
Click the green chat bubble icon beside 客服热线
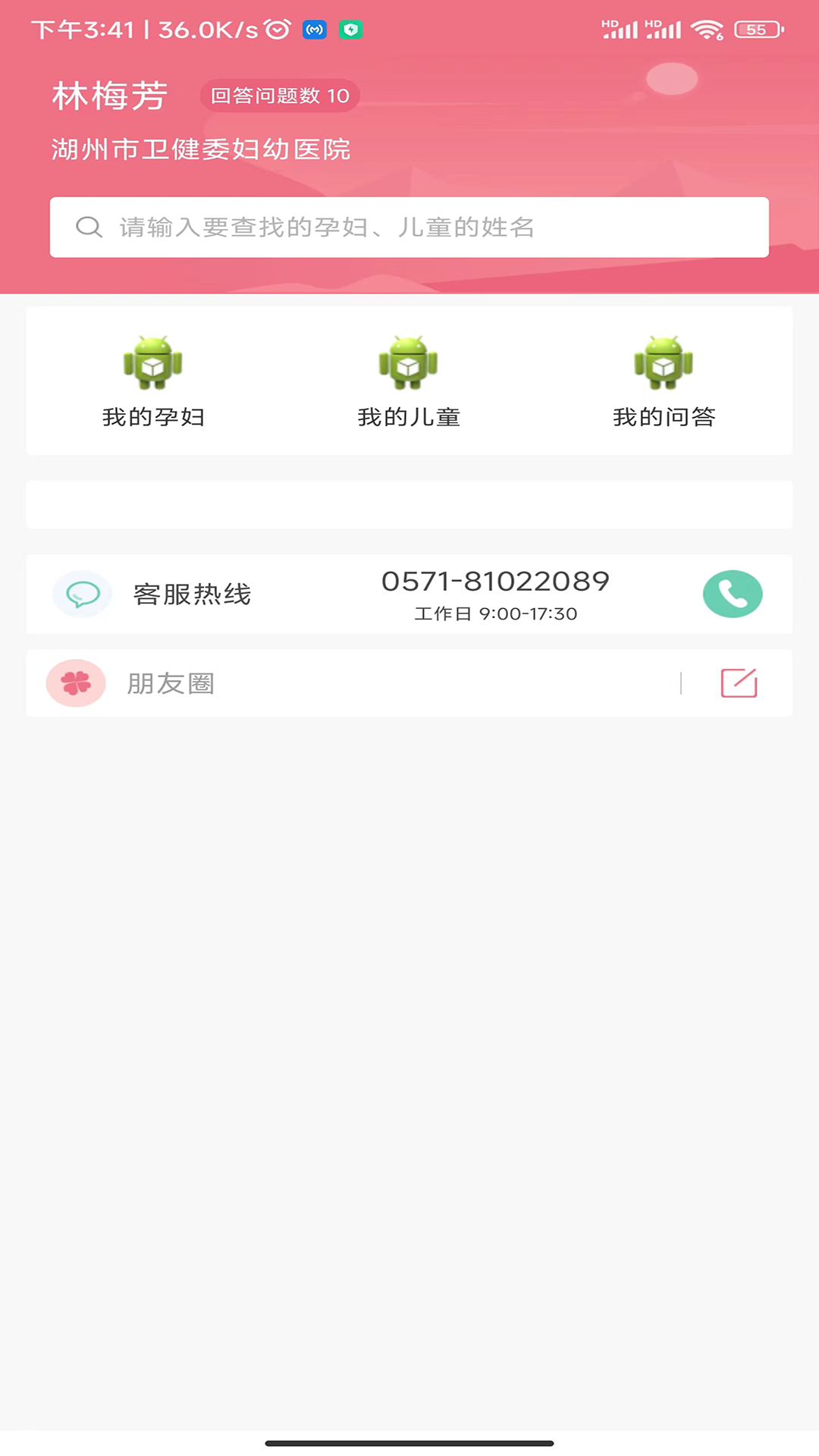click(x=82, y=594)
